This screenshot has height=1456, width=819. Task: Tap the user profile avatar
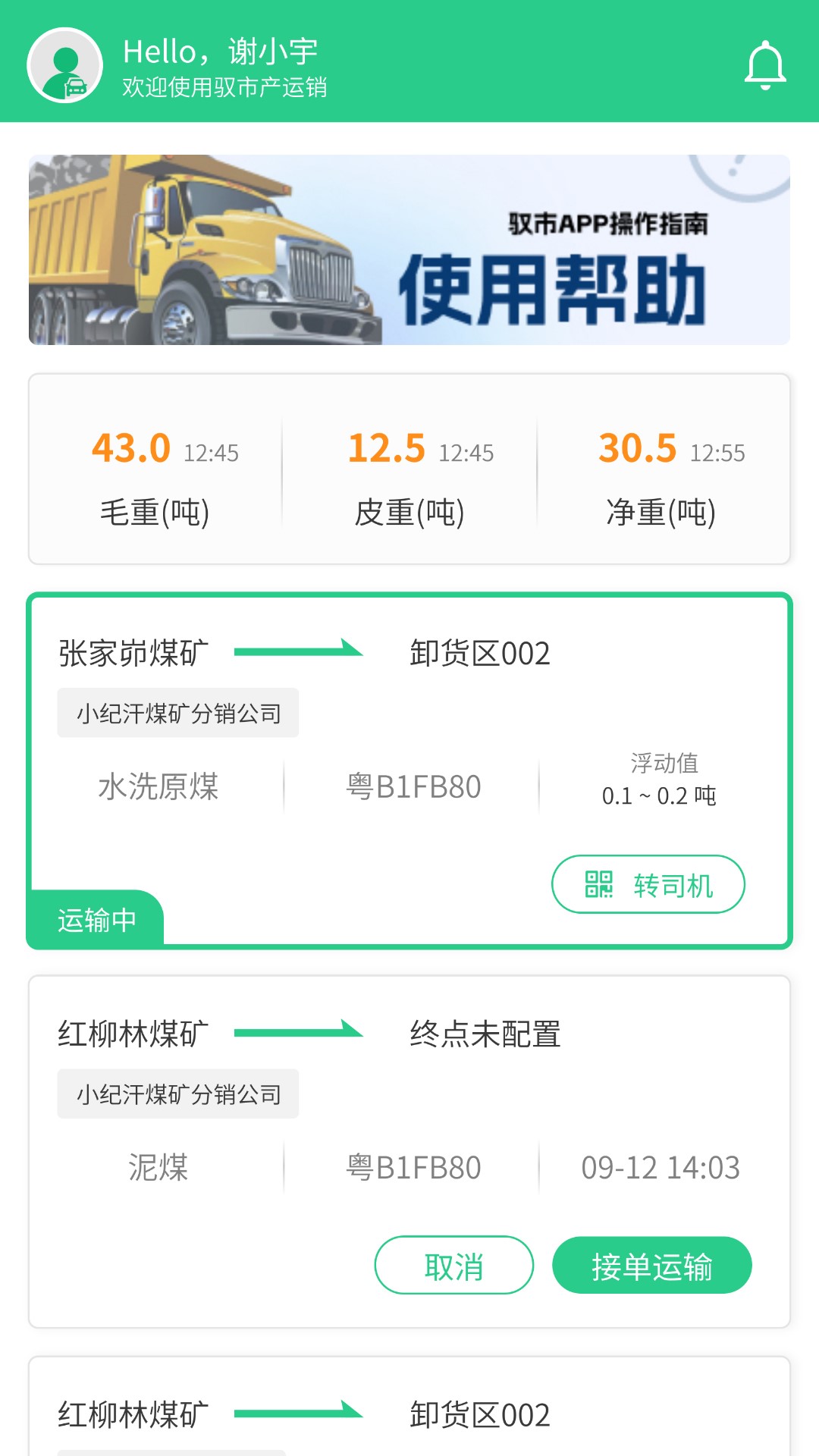(65, 66)
